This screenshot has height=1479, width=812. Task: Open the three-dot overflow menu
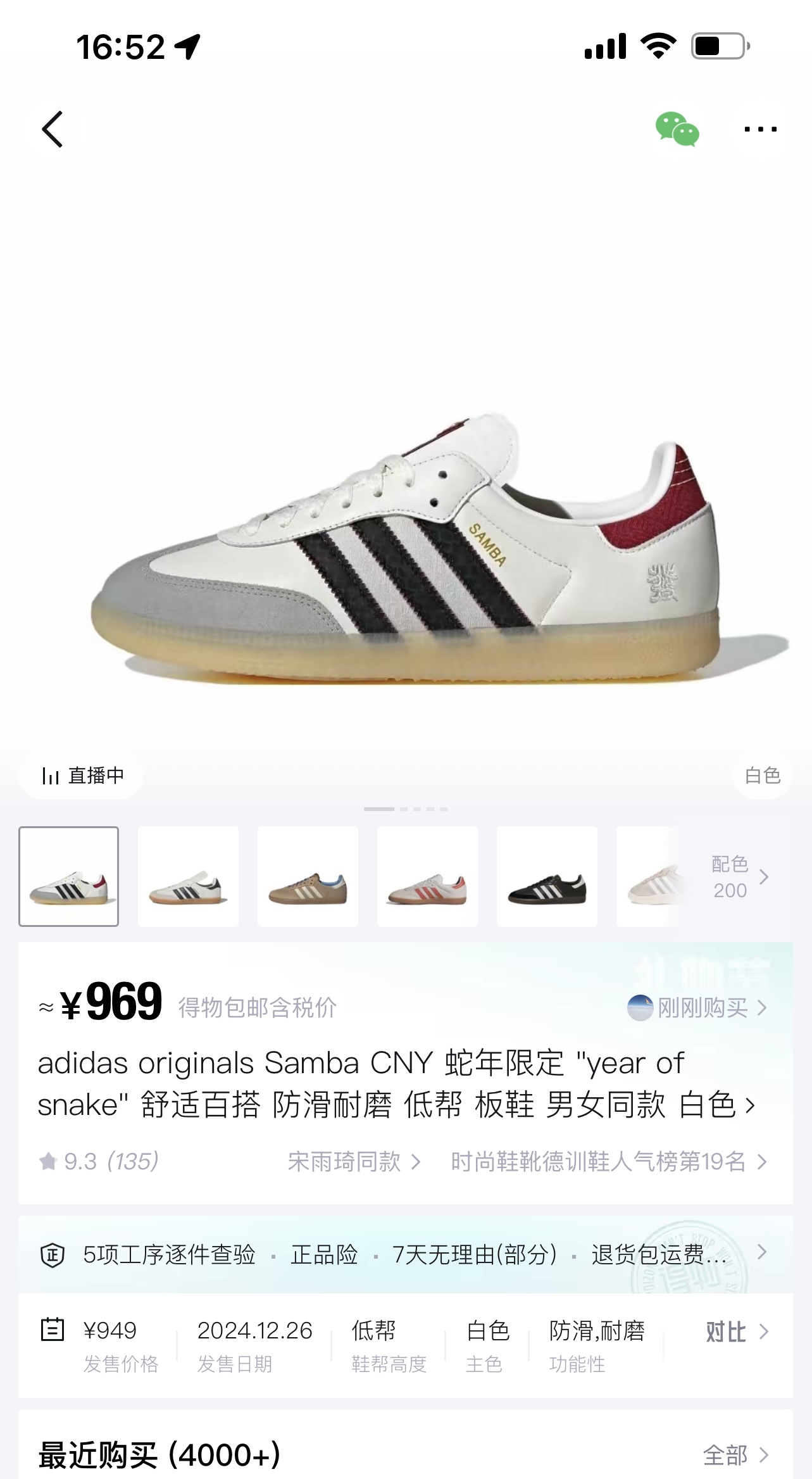[760, 129]
